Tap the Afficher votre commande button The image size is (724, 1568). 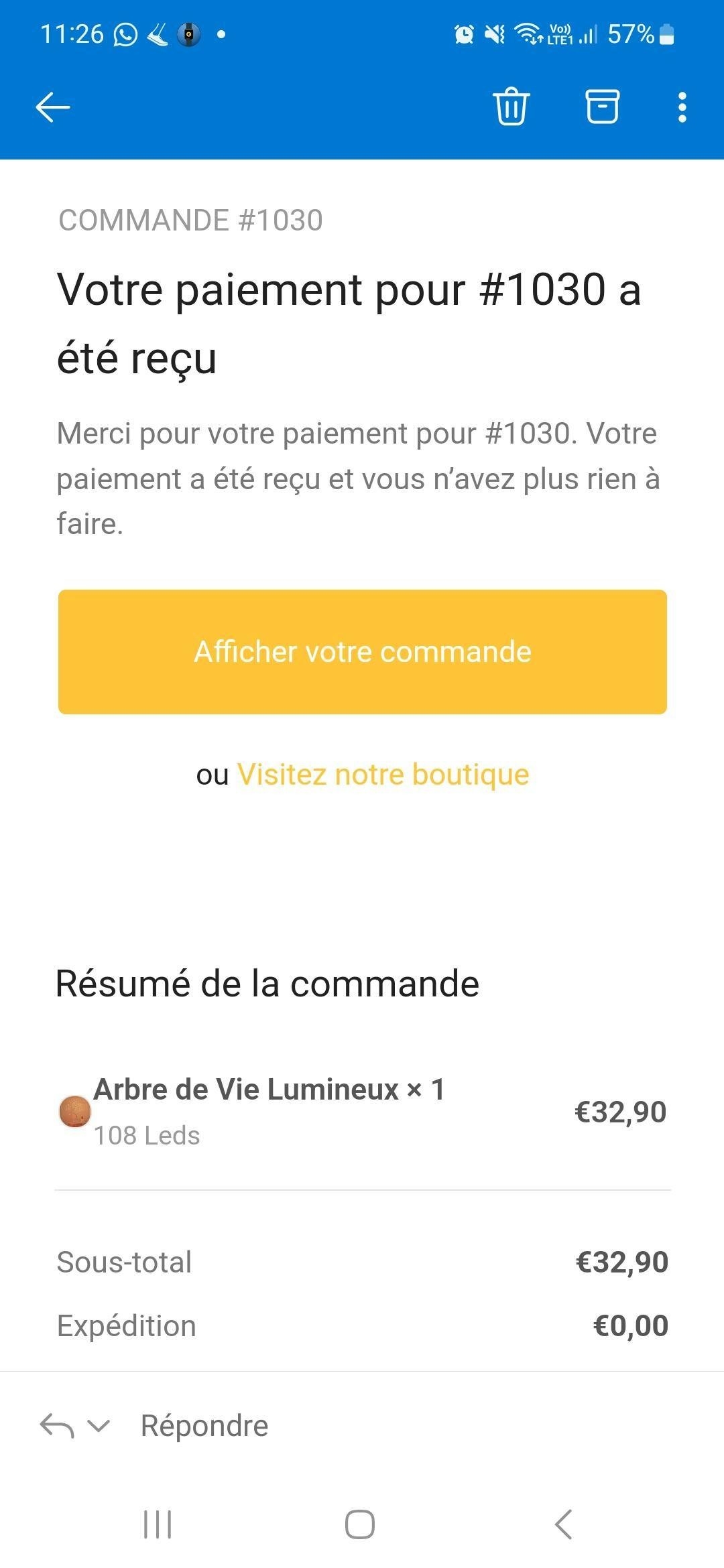pyautogui.click(x=362, y=652)
